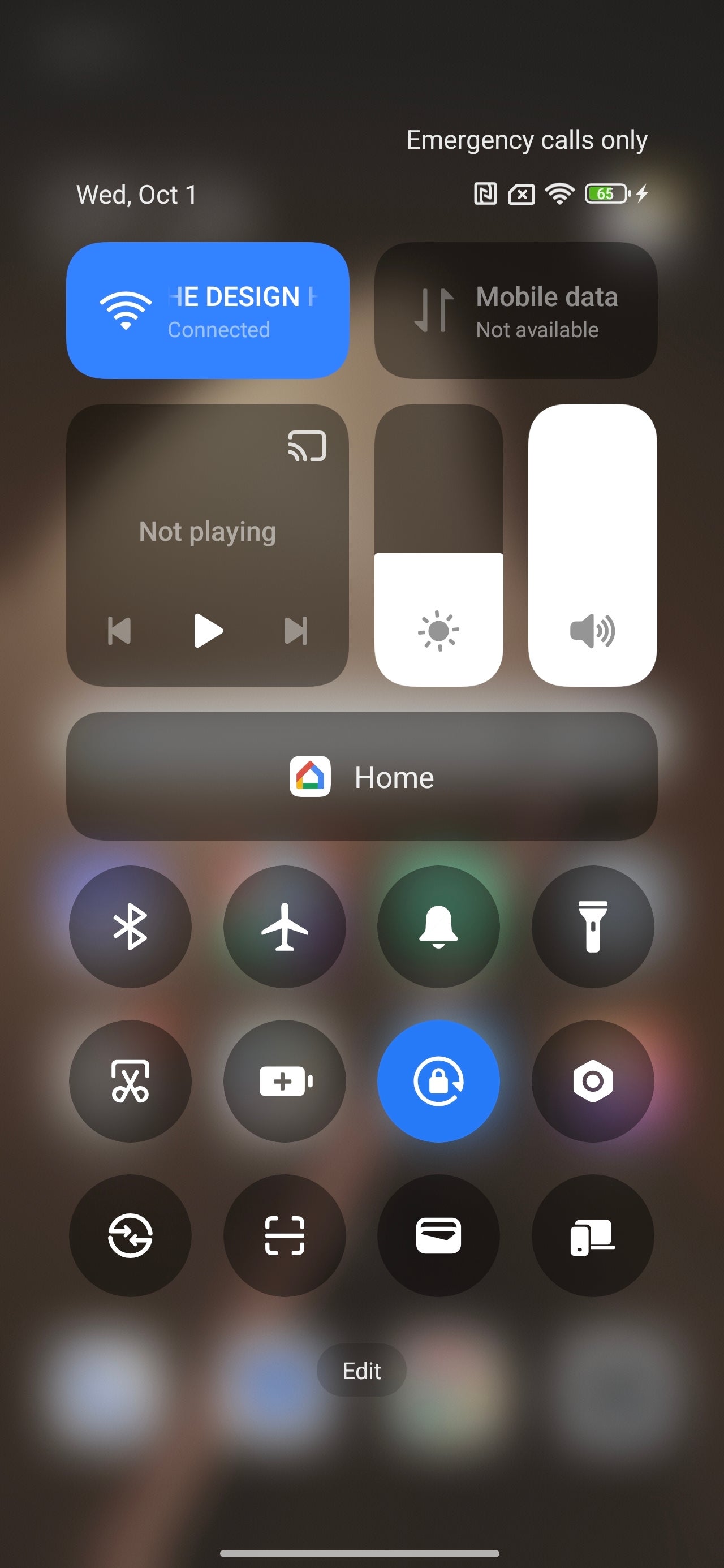Skip to the next track
This screenshot has height=1568, width=724.
pos(296,631)
